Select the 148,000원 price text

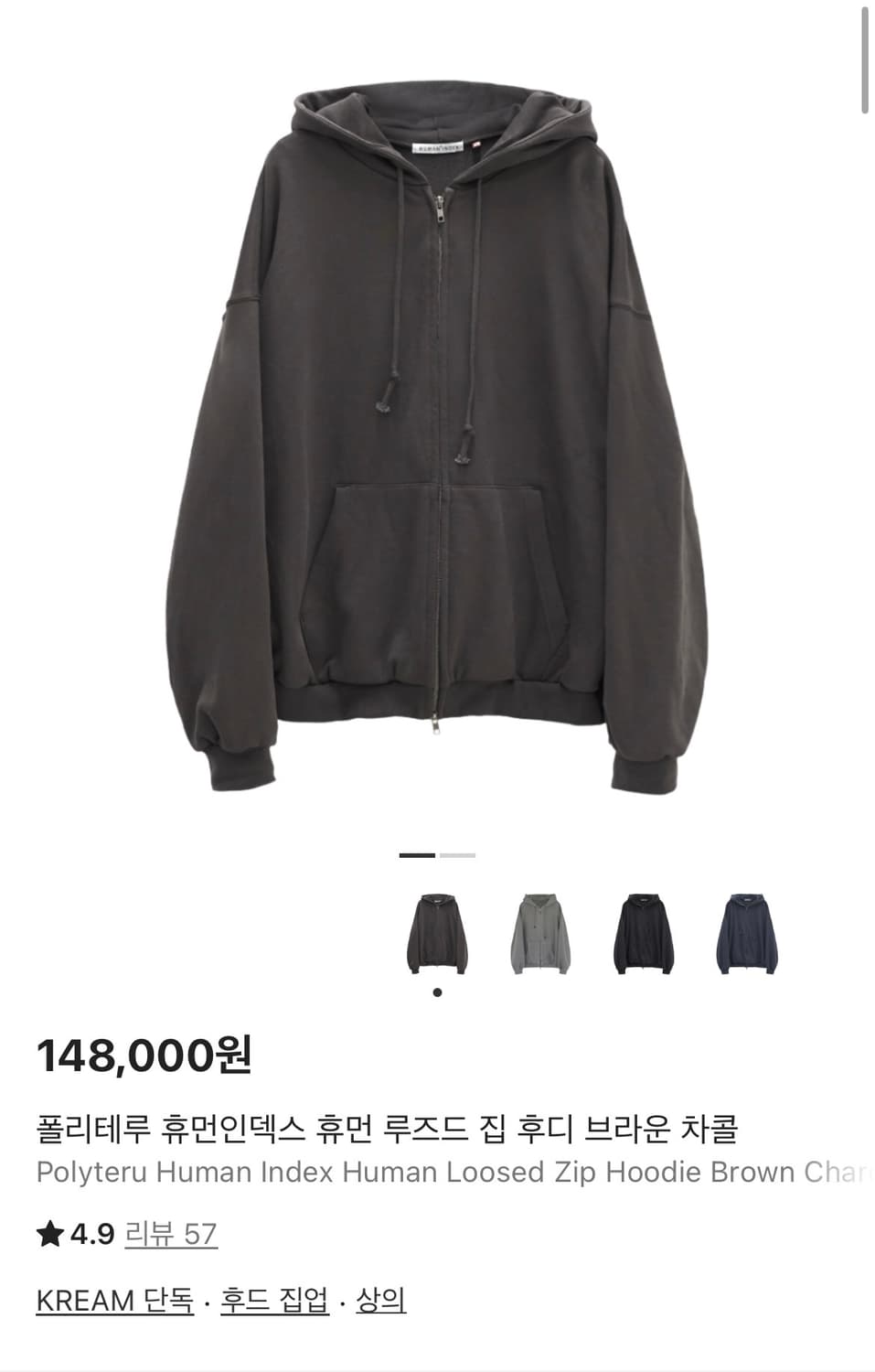(146, 1057)
